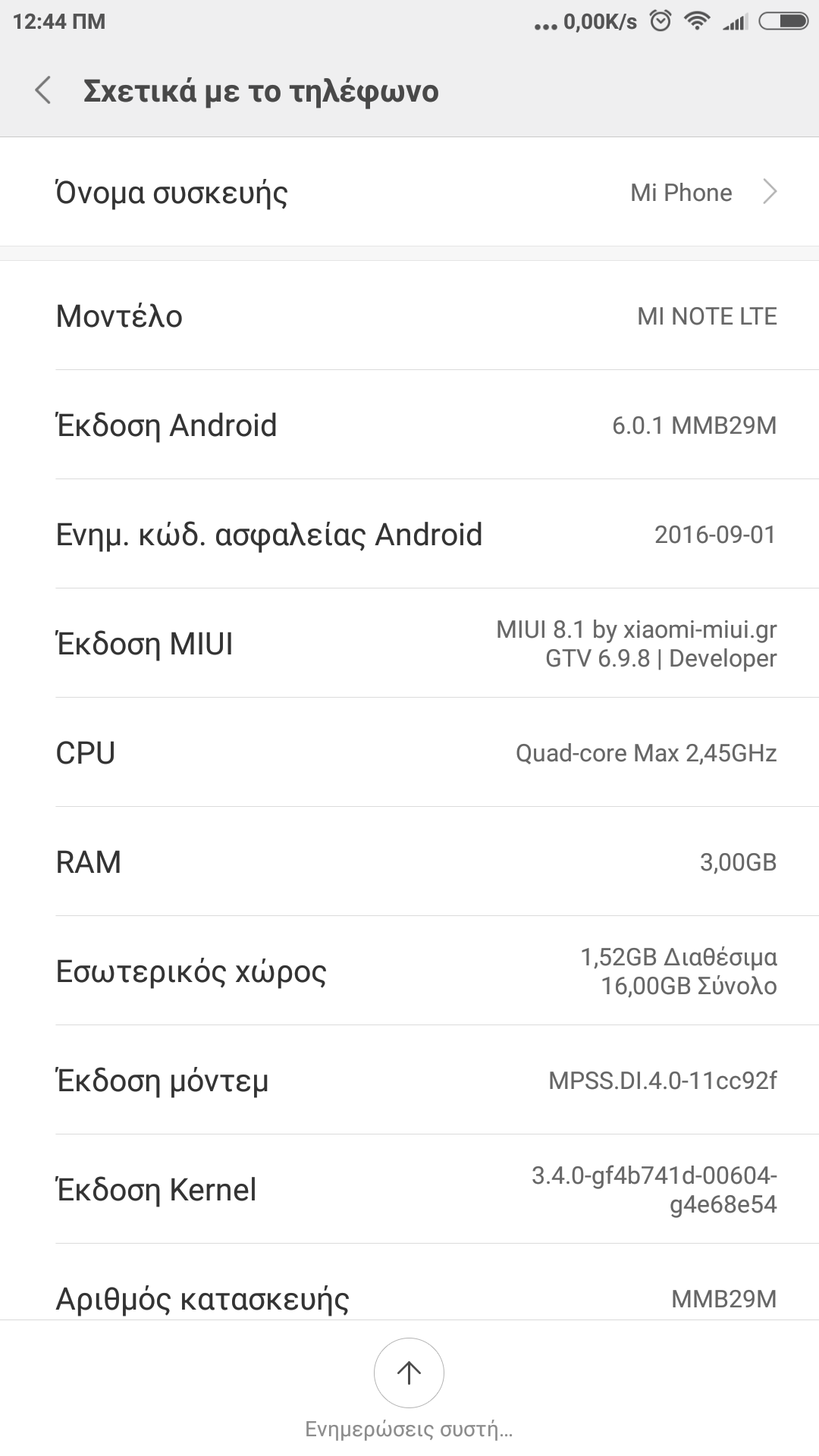Open Ενημερώσεις συστήματος updates button
The width and height of the screenshot is (819, 1456).
[x=409, y=1373]
